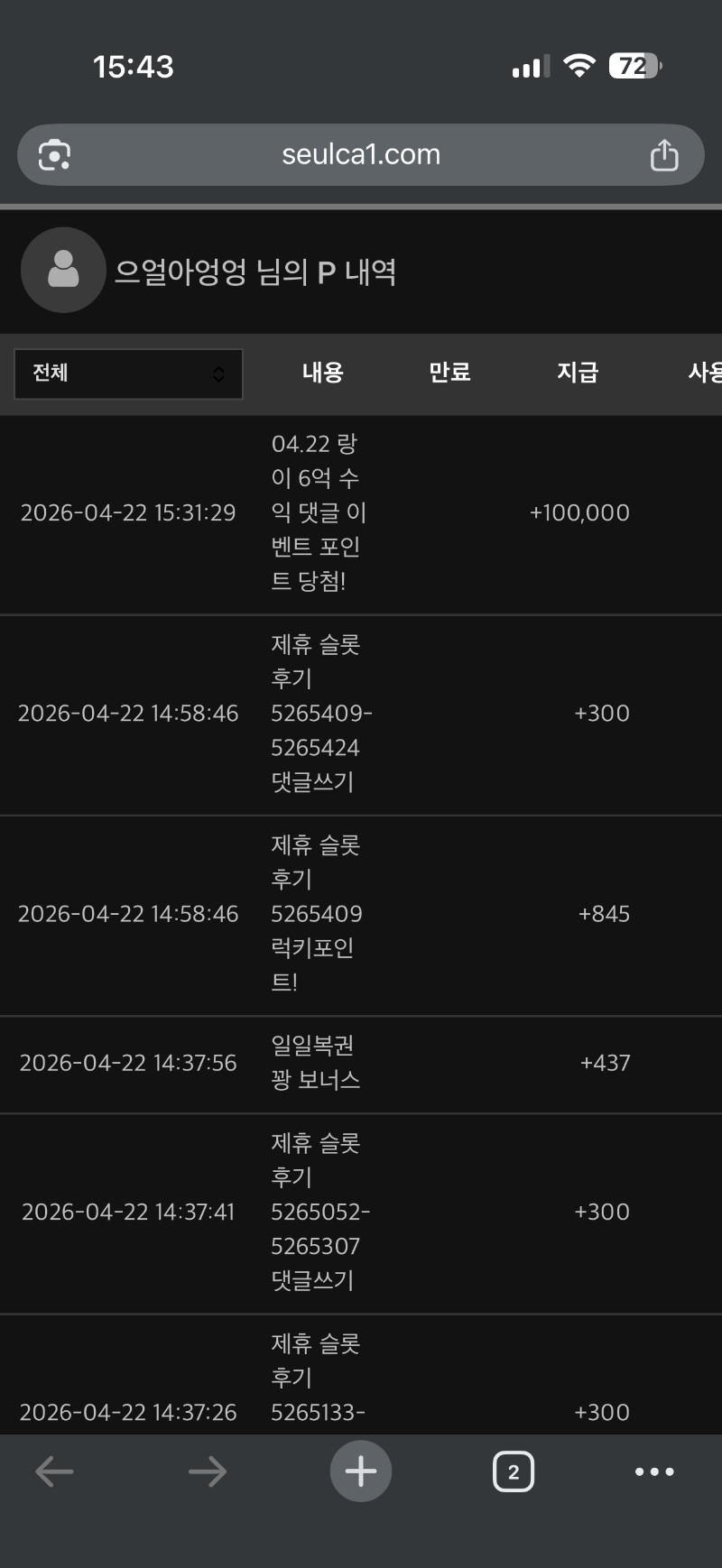Show the open tabs switcher

pyautogui.click(x=514, y=1471)
